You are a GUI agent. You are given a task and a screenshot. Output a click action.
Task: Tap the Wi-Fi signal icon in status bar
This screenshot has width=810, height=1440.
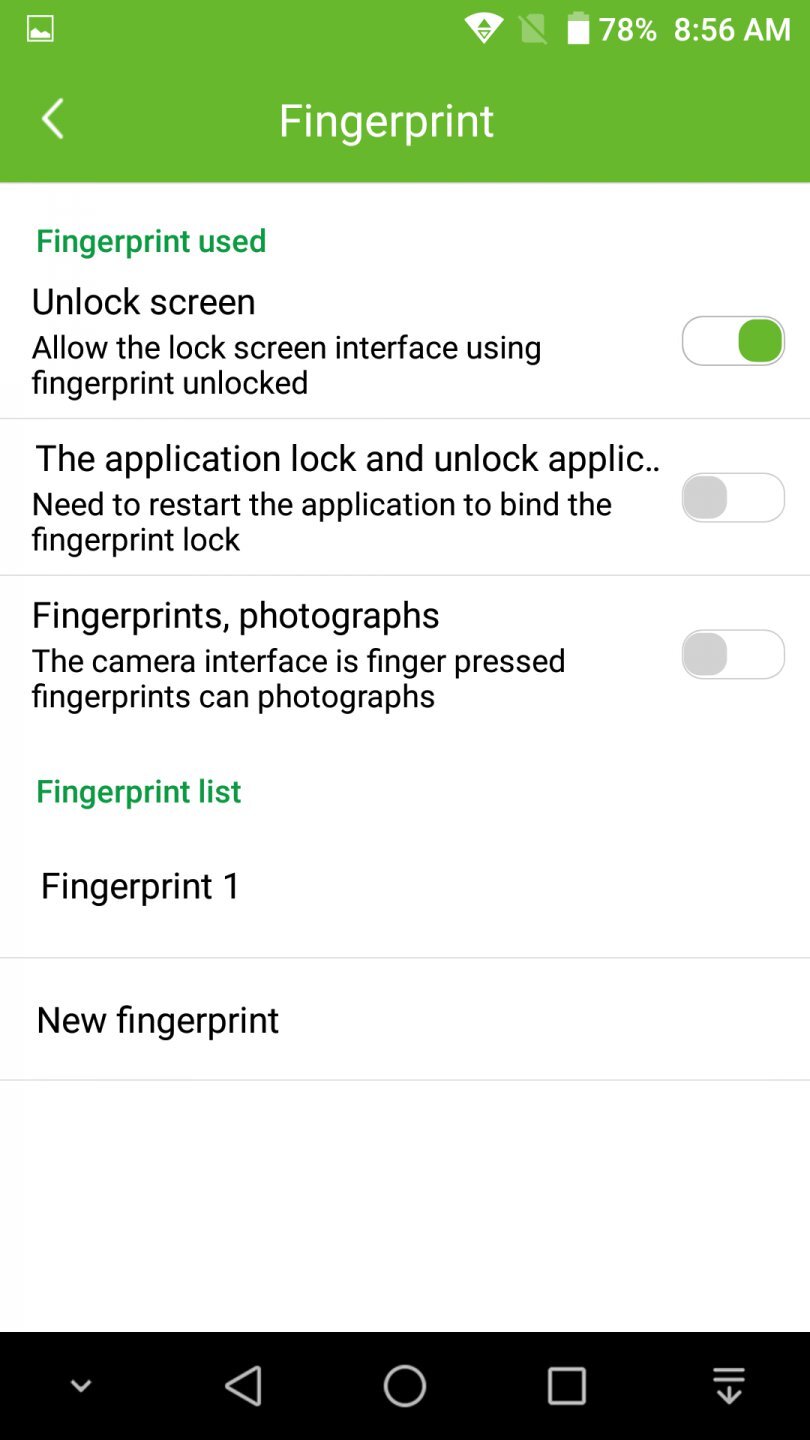point(484,28)
